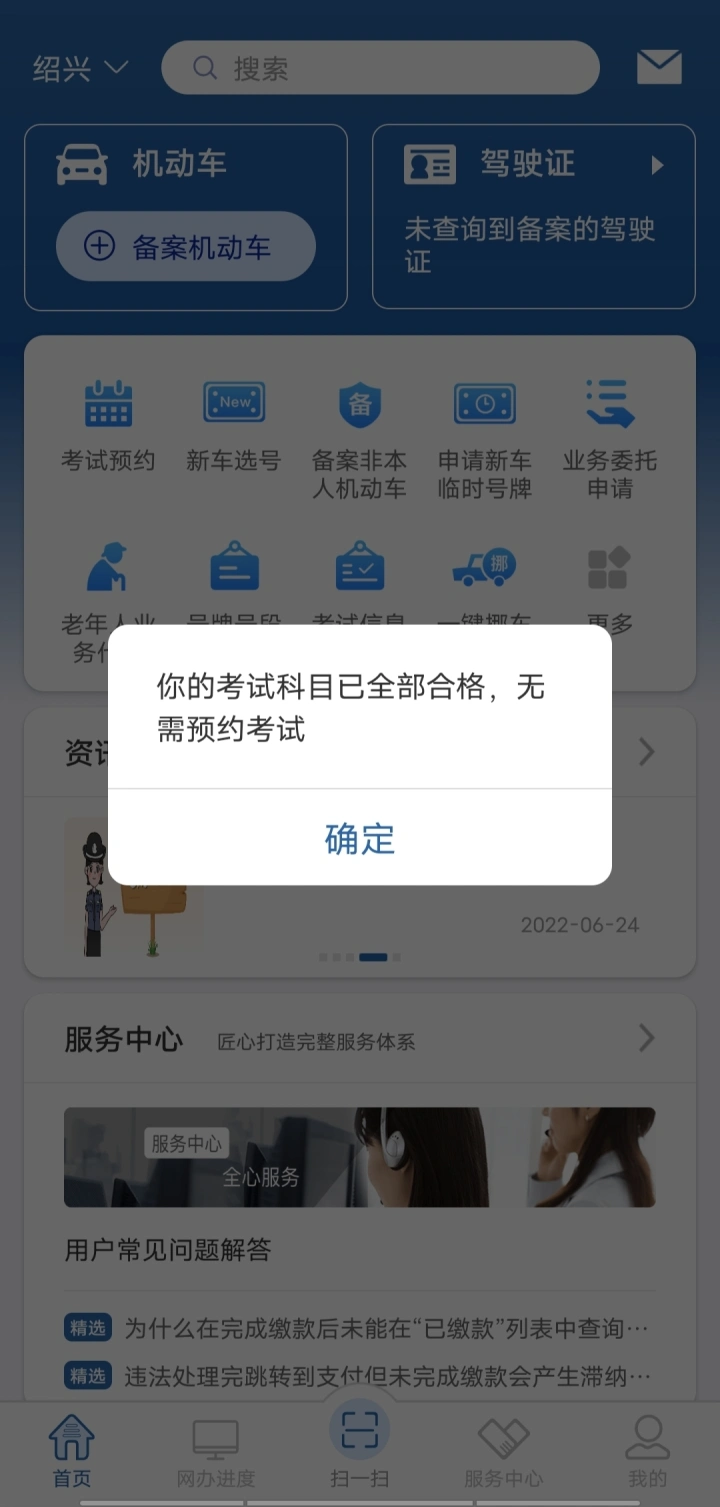This screenshot has width=720, height=1507.
Task: Expand the 服务中心 section arrow
Action: pyautogui.click(x=647, y=1039)
